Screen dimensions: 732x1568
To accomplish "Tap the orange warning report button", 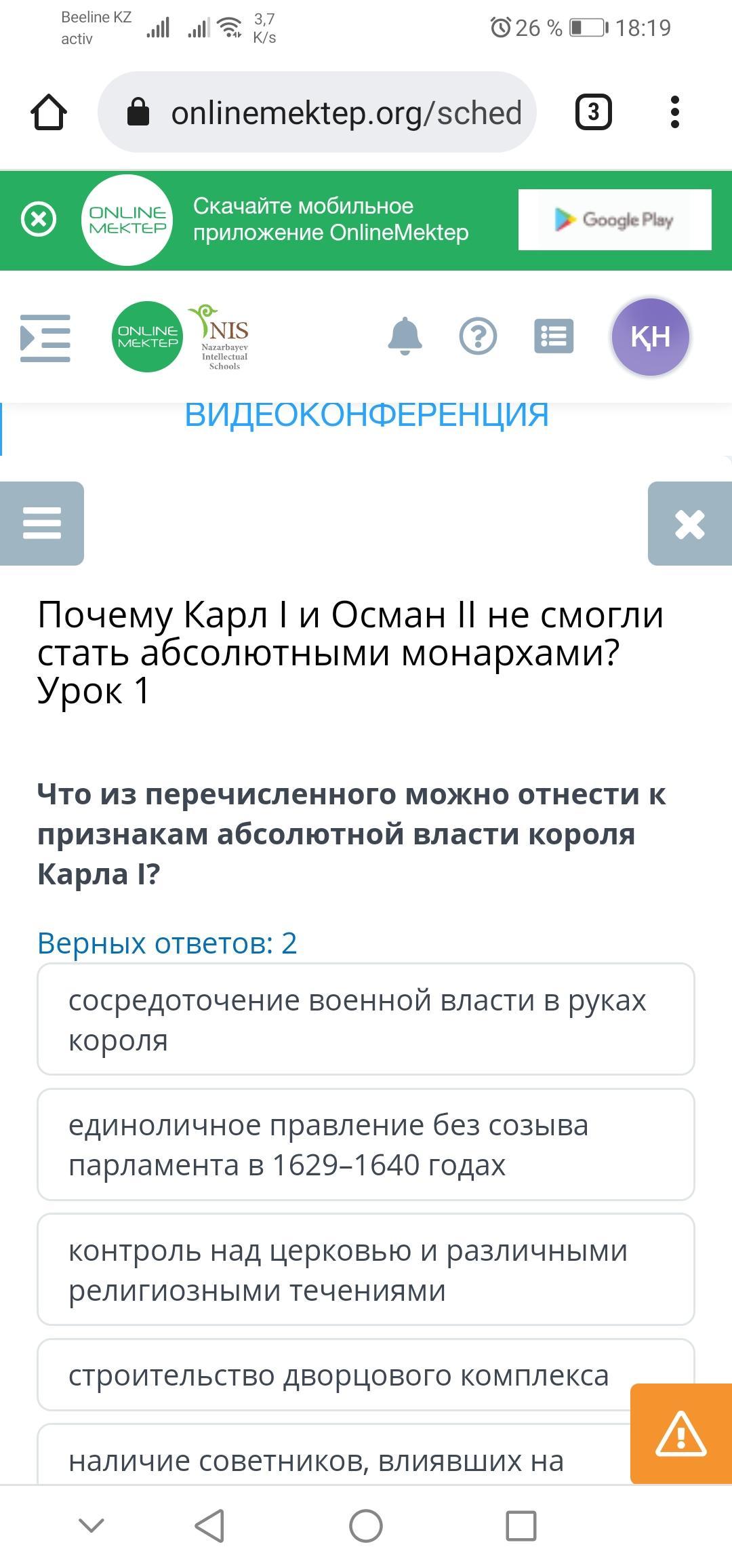I will (x=681, y=1434).
